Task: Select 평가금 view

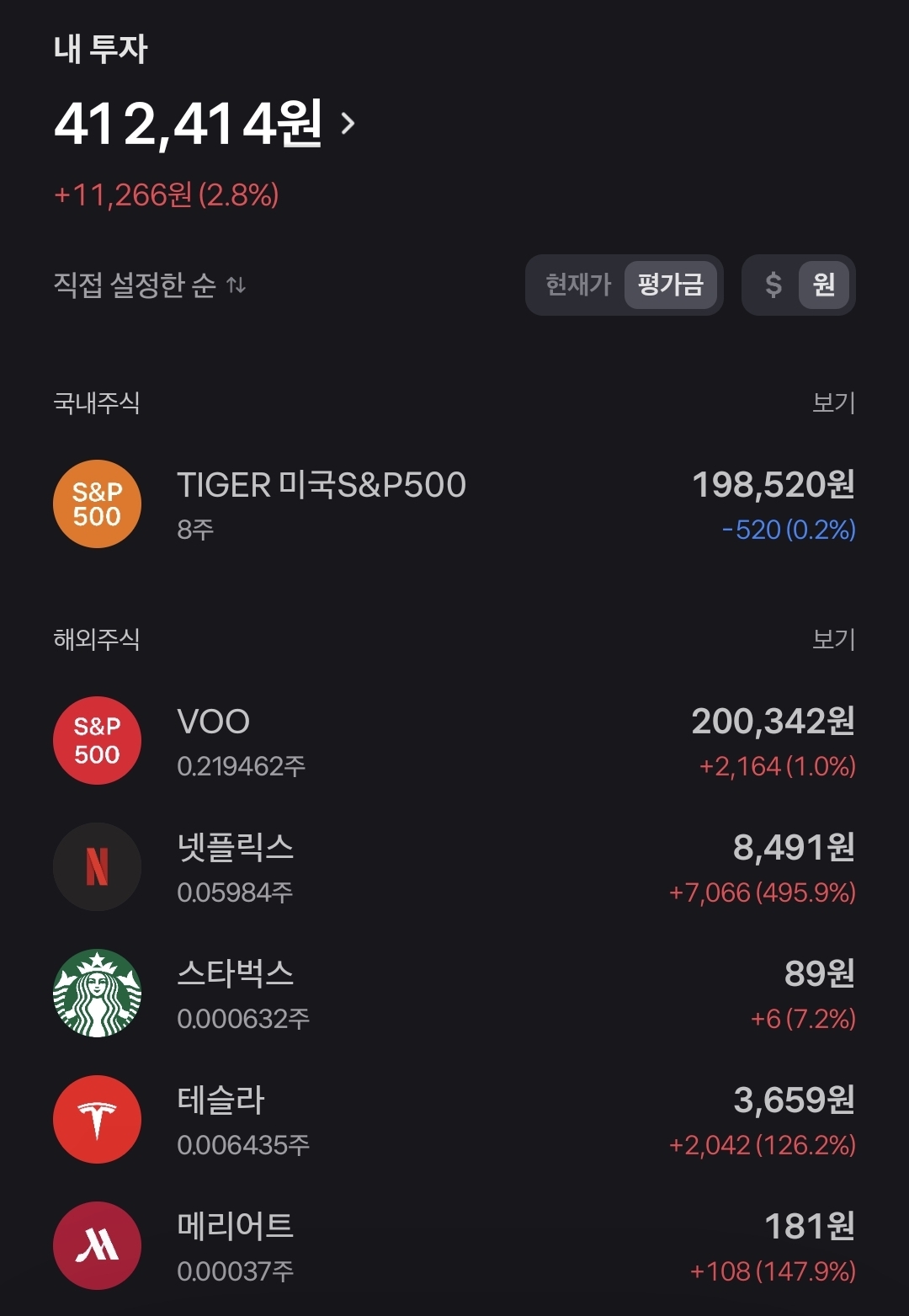Action: (670, 285)
